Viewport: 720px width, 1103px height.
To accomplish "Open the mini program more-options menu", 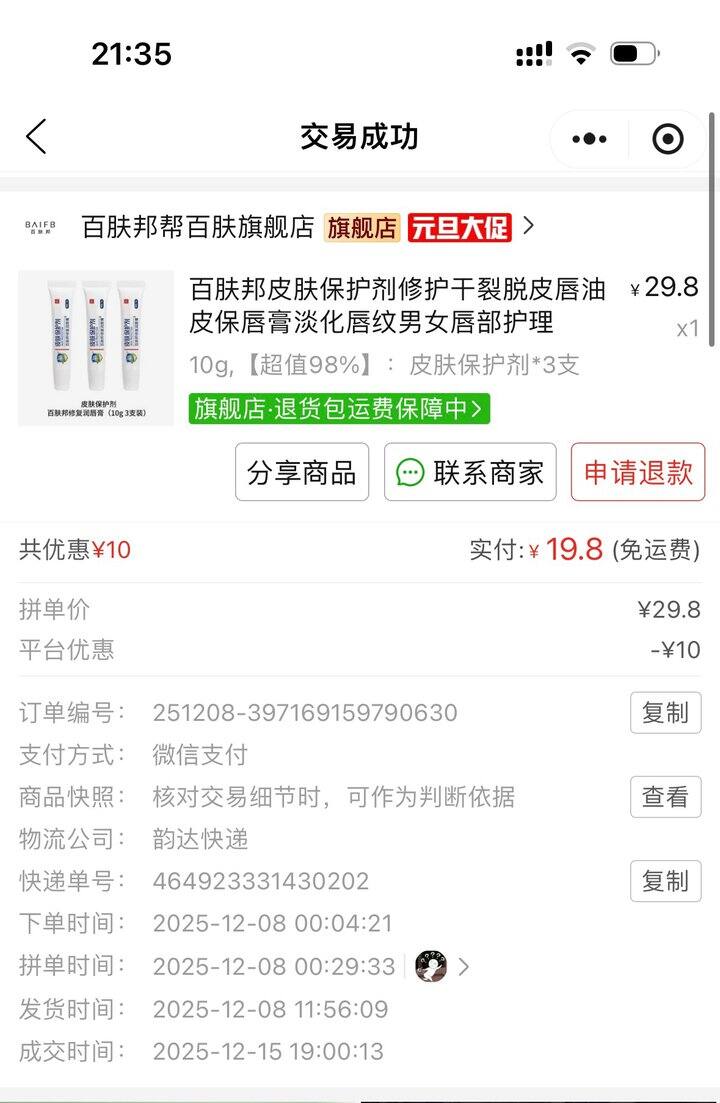I will point(589,139).
